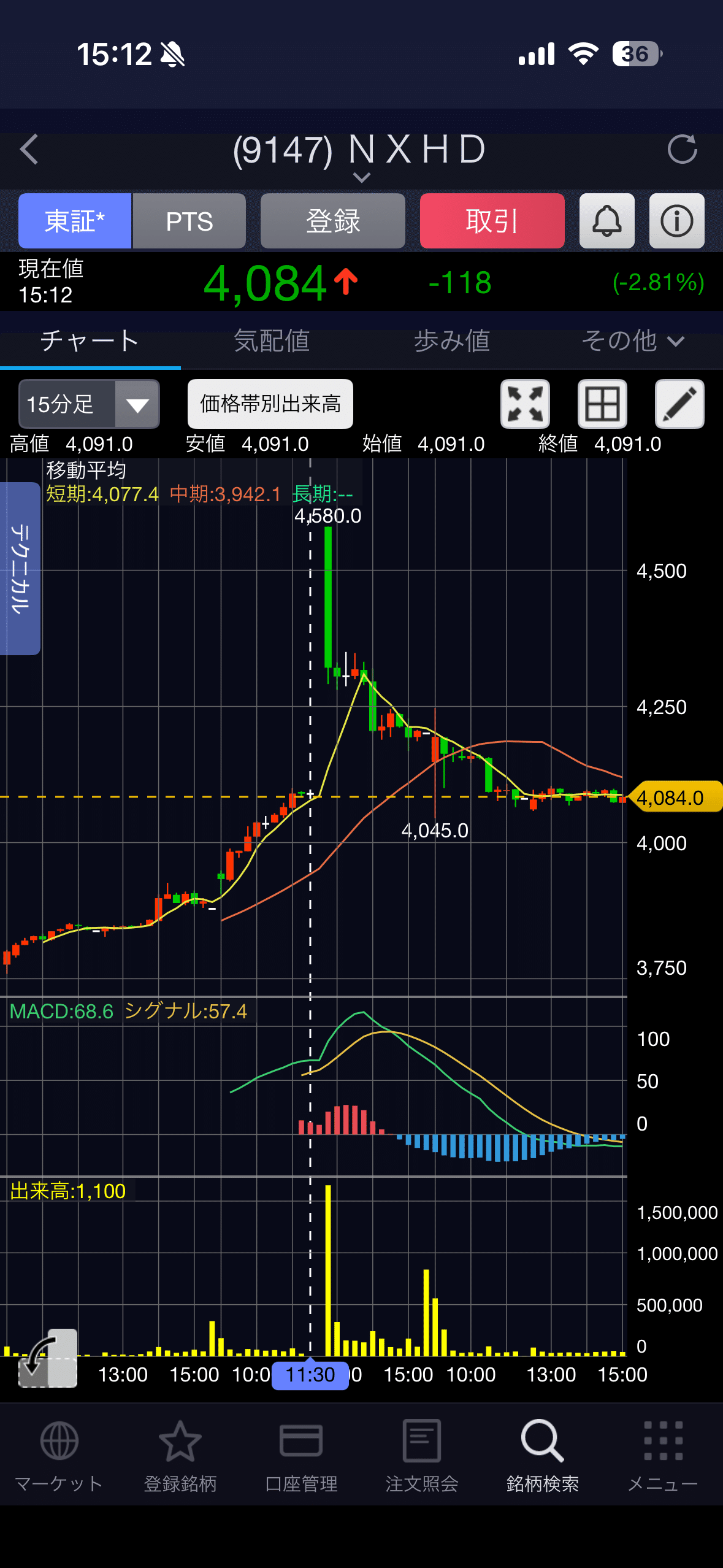Switch to the 歩み値 tab
This screenshot has height=1568, width=723.
(x=452, y=341)
